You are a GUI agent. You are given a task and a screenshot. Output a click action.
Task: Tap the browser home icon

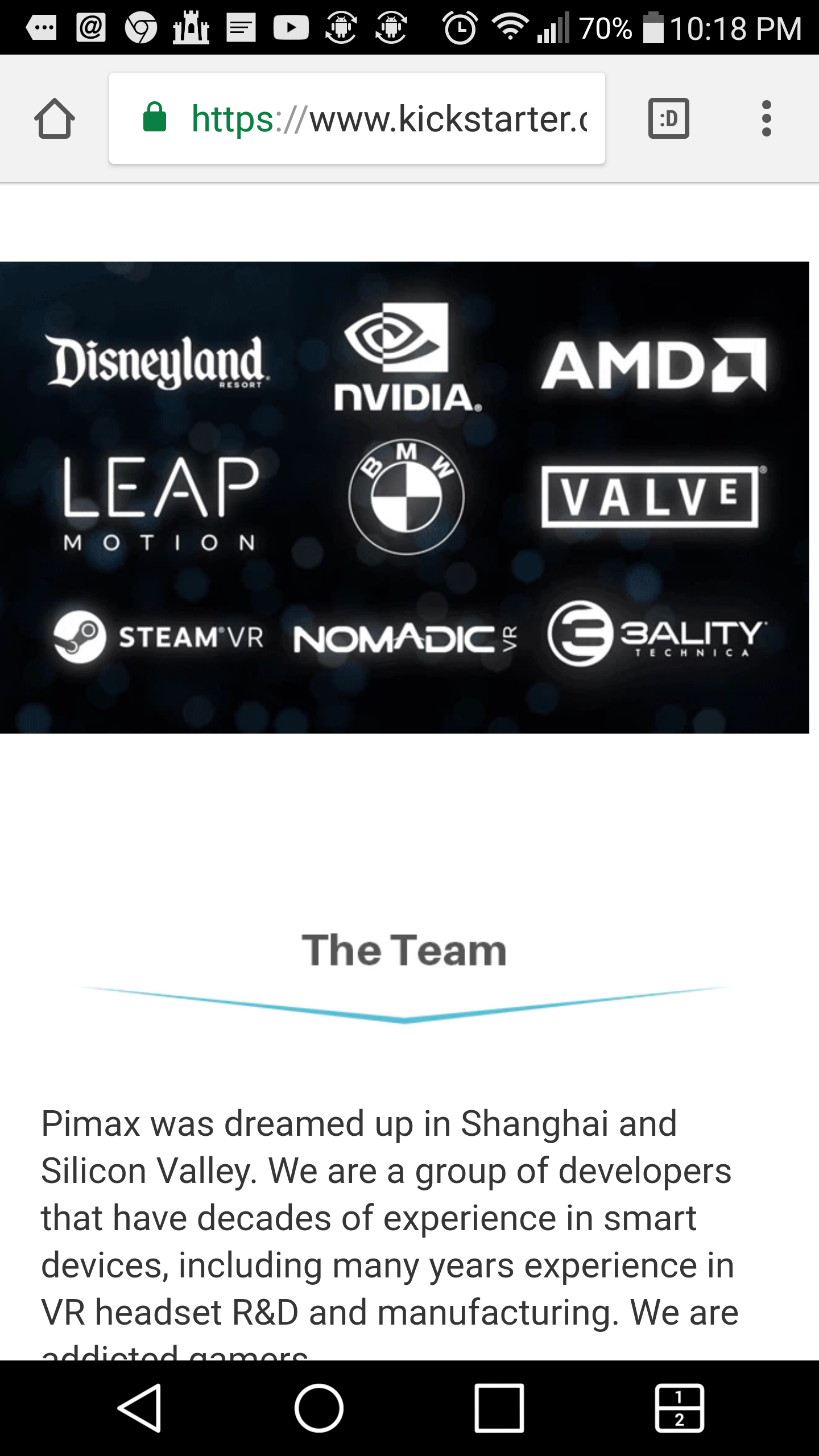[x=55, y=118]
